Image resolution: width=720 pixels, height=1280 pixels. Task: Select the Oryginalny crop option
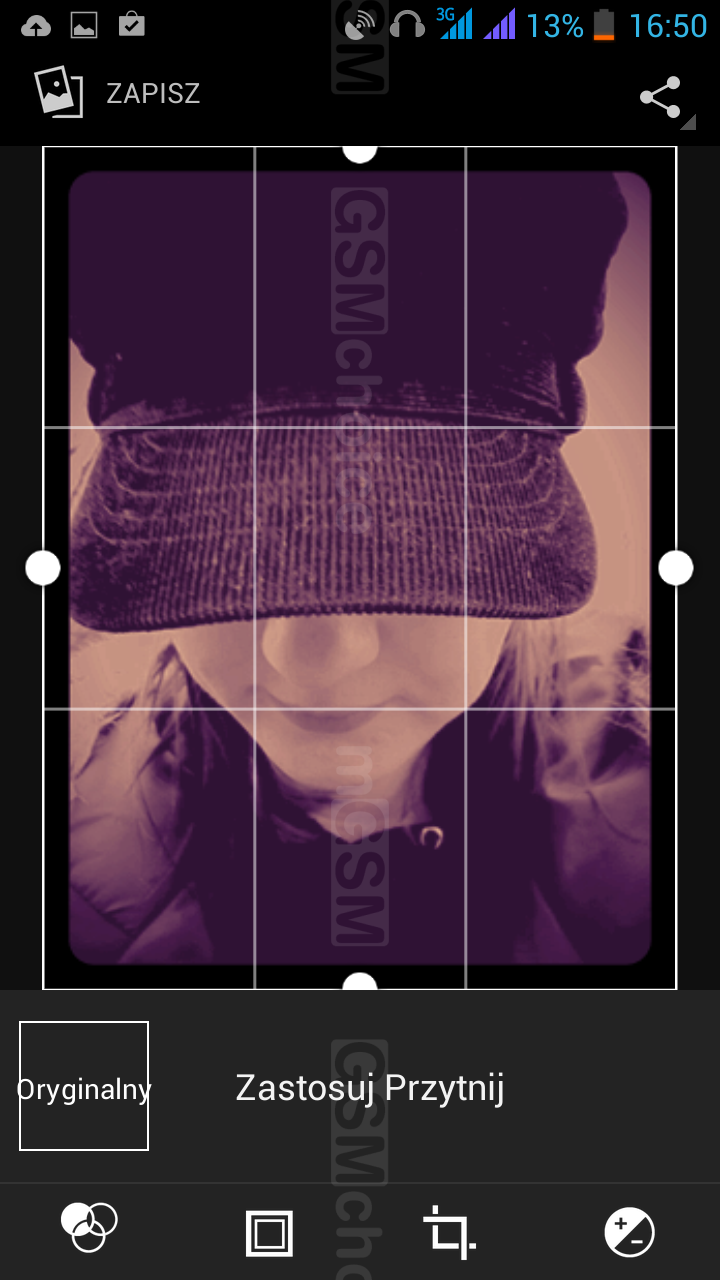pyautogui.click(x=84, y=1086)
